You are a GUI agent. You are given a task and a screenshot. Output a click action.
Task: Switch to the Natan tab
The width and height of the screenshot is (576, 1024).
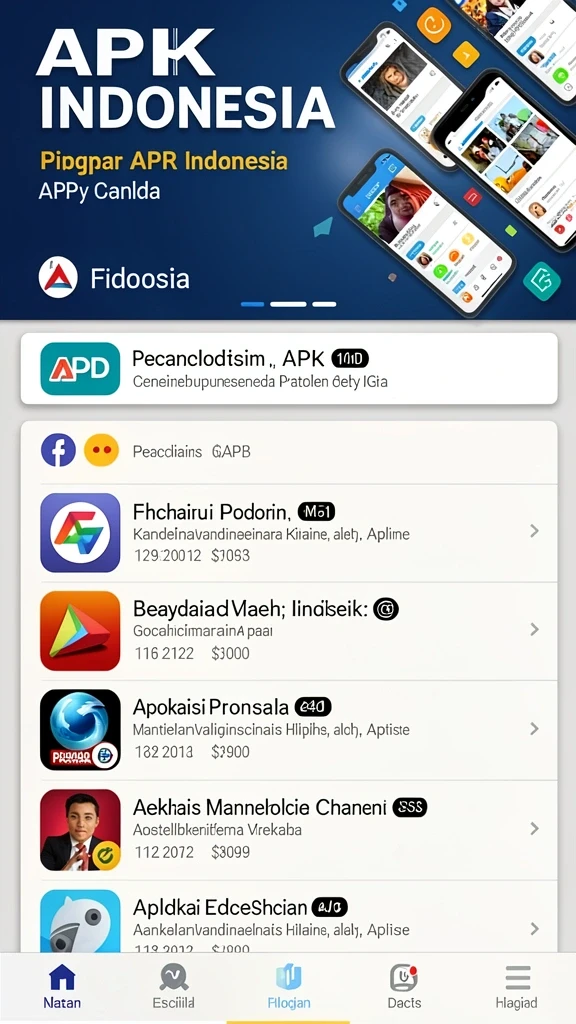62,987
